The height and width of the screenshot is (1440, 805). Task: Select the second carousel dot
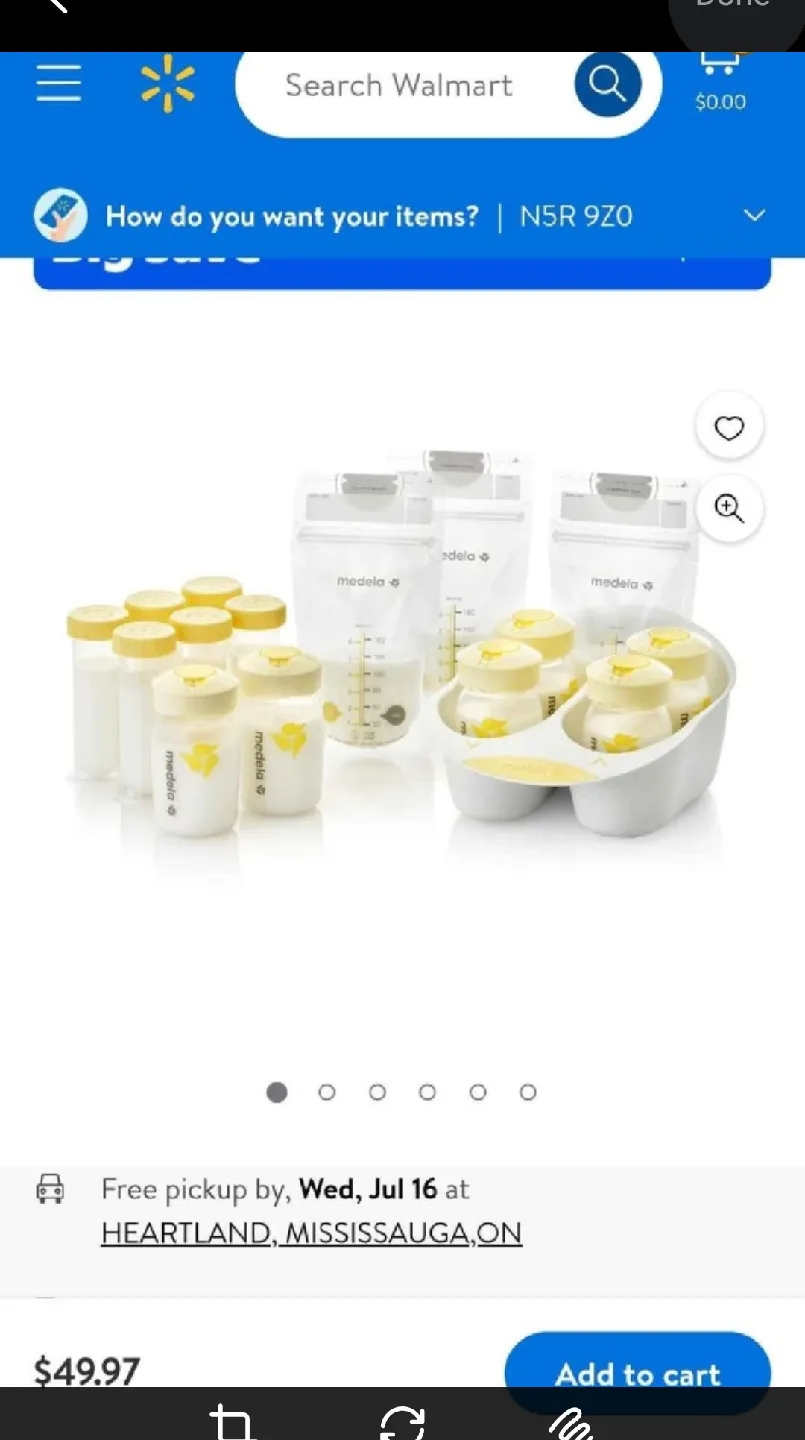[327, 1092]
